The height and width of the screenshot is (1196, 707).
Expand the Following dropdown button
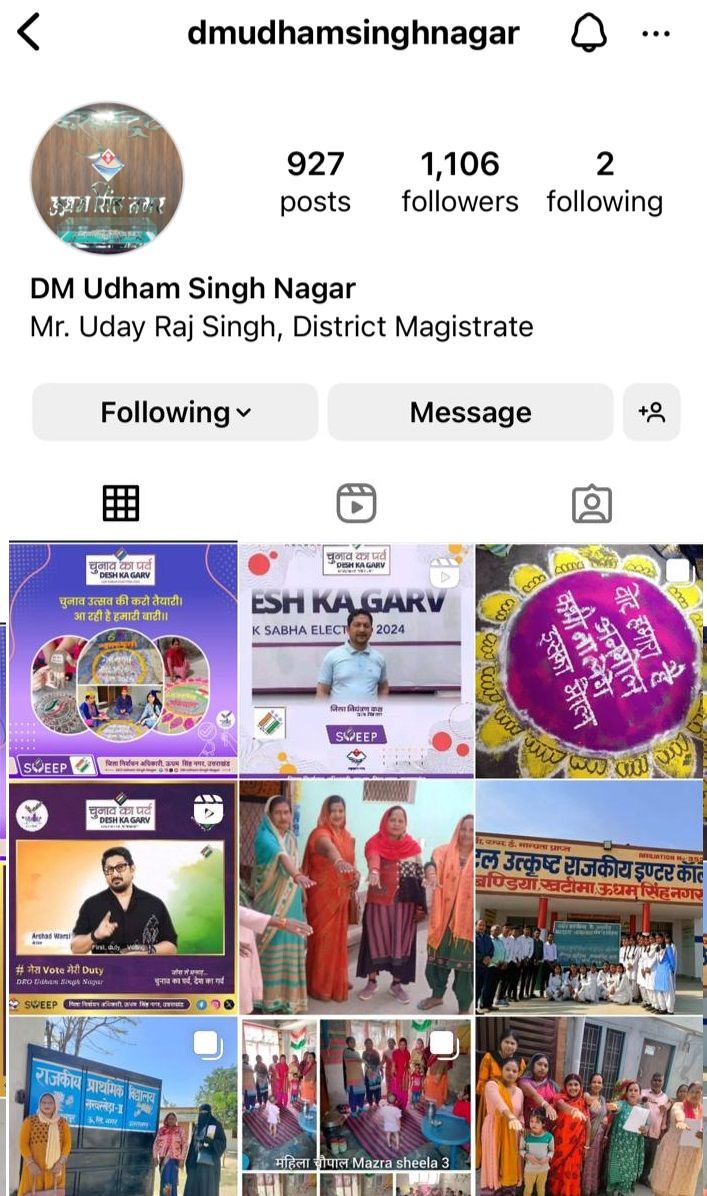175,412
